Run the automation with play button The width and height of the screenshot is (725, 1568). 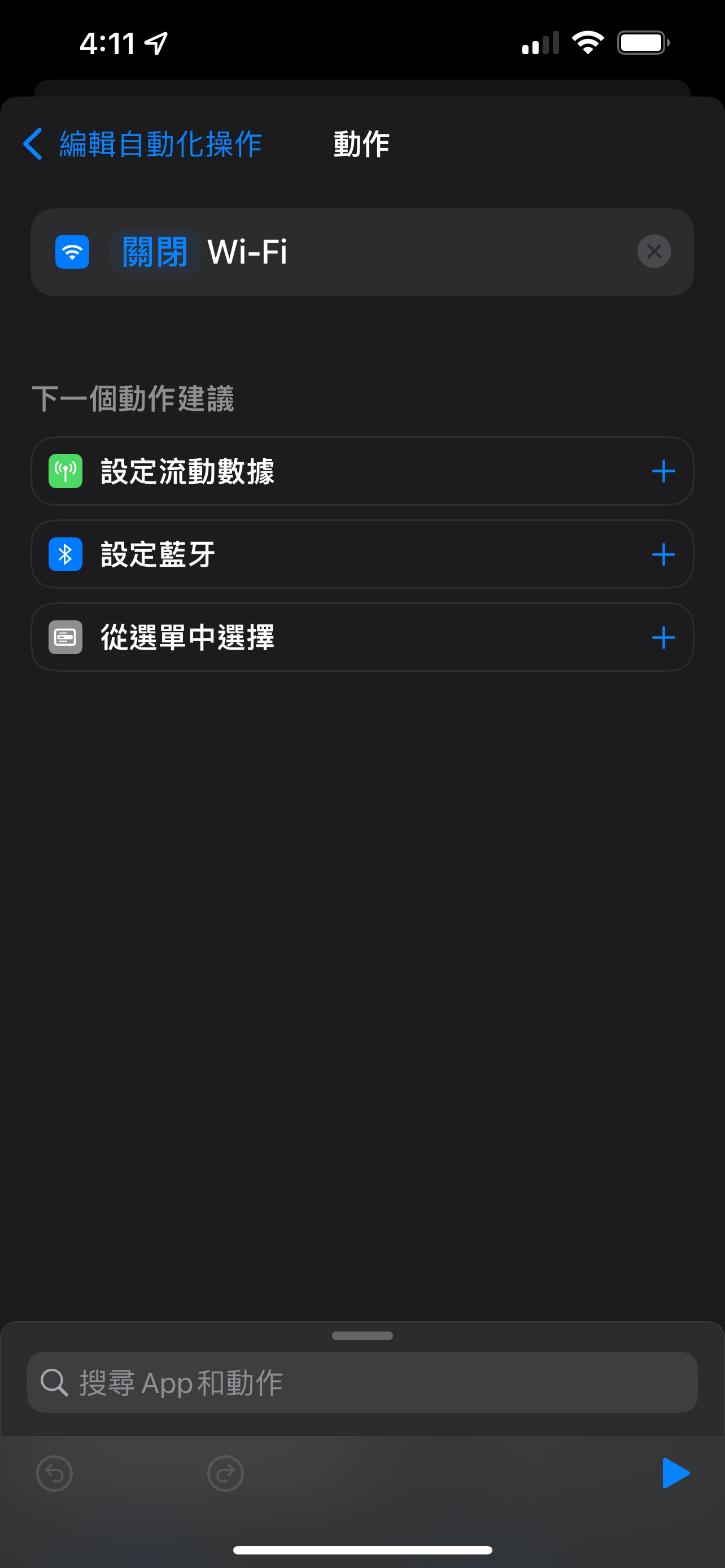tap(675, 1473)
